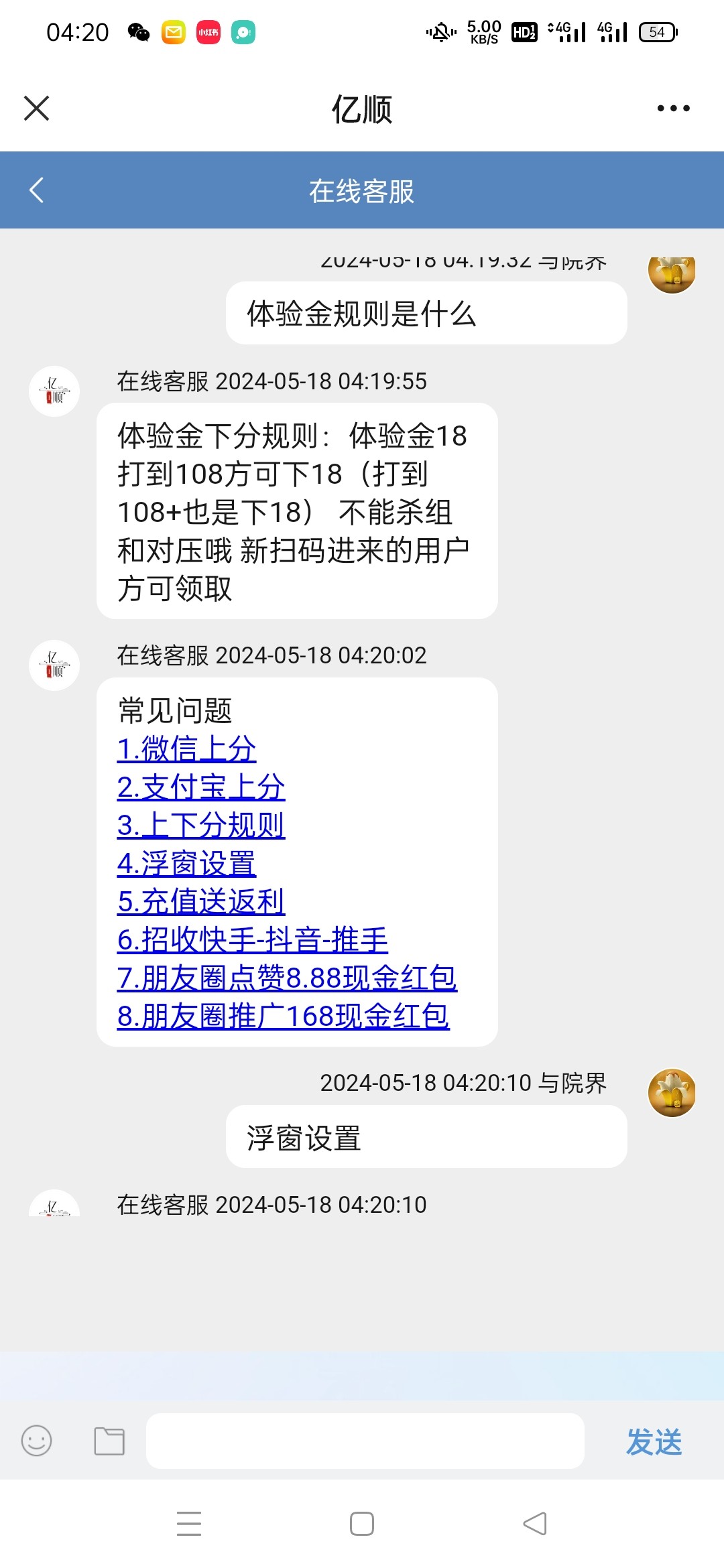Focus the message input field
Screen dimensions: 724x1568
[365, 1441]
